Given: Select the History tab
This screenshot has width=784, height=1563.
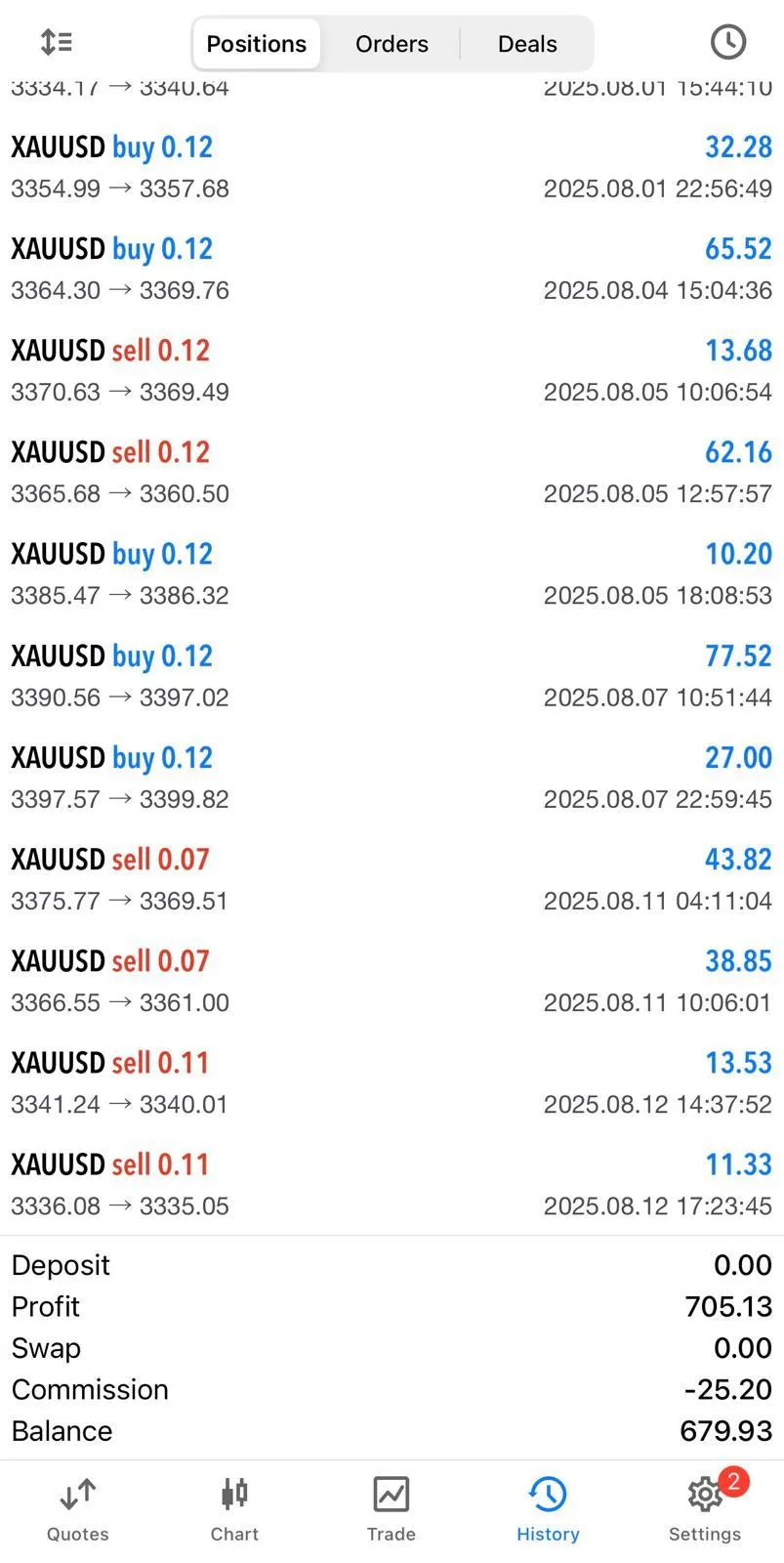Looking at the screenshot, I should point(548,1508).
